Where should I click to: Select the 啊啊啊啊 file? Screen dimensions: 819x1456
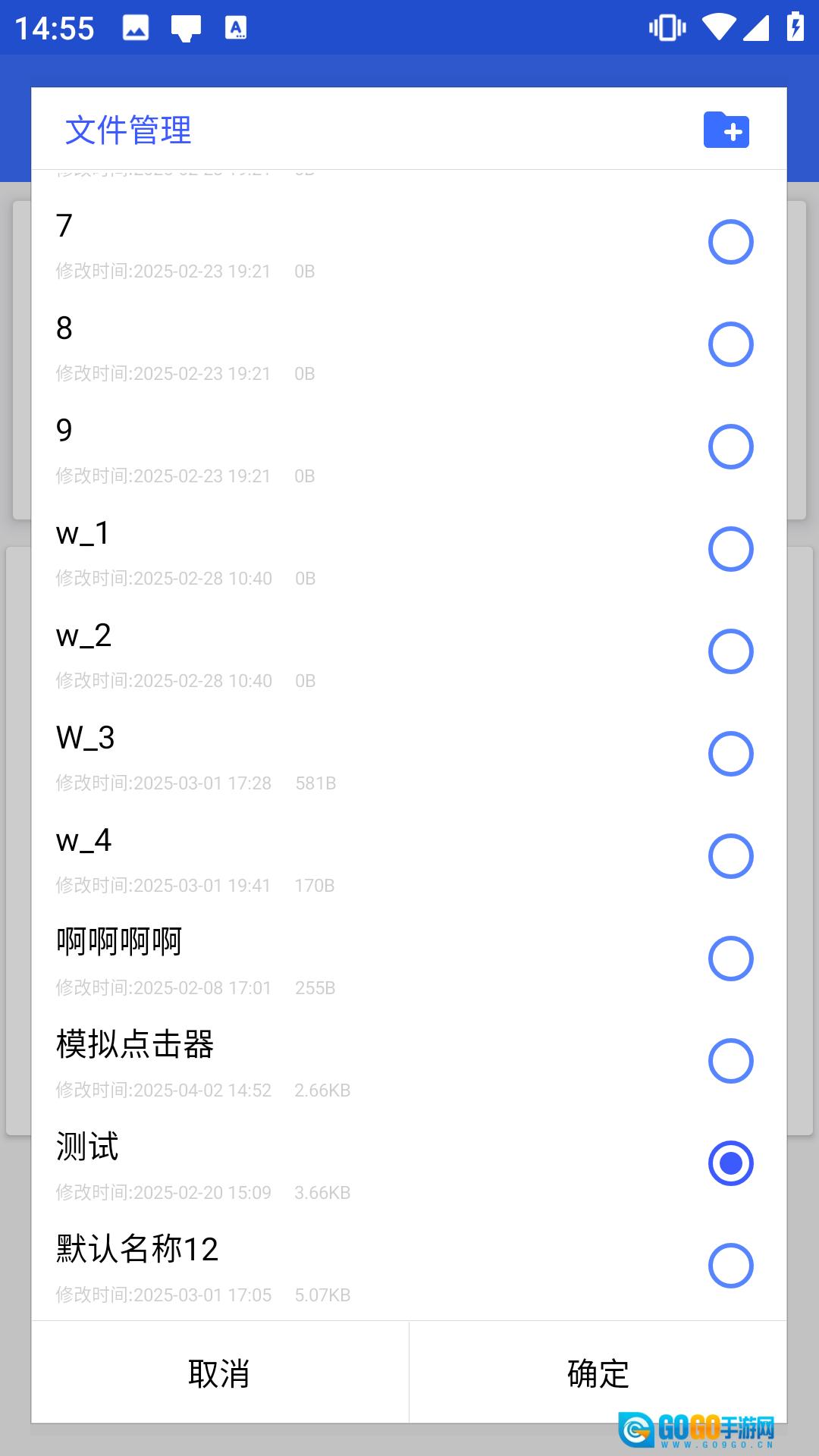730,959
